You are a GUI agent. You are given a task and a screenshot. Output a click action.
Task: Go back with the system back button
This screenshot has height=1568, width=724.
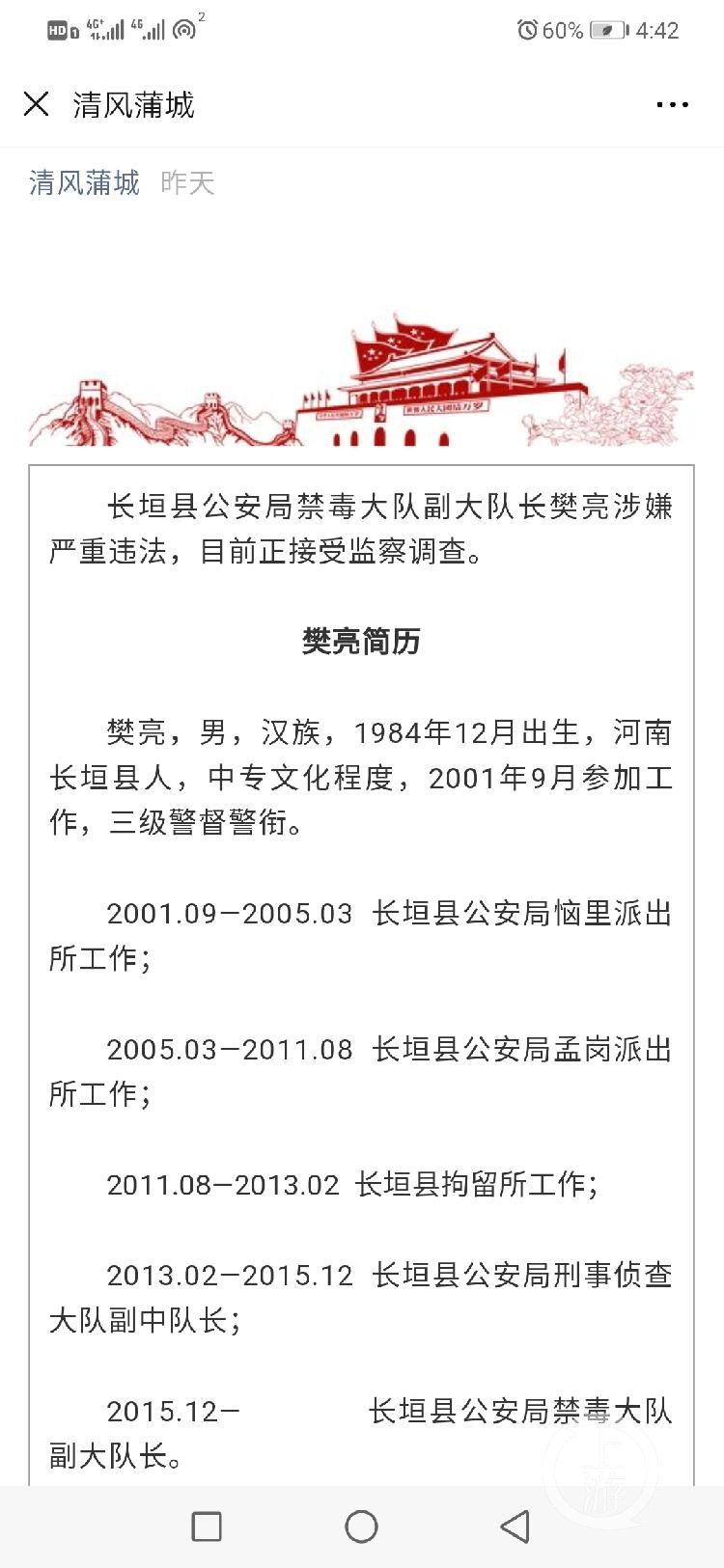click(515, 1527)
